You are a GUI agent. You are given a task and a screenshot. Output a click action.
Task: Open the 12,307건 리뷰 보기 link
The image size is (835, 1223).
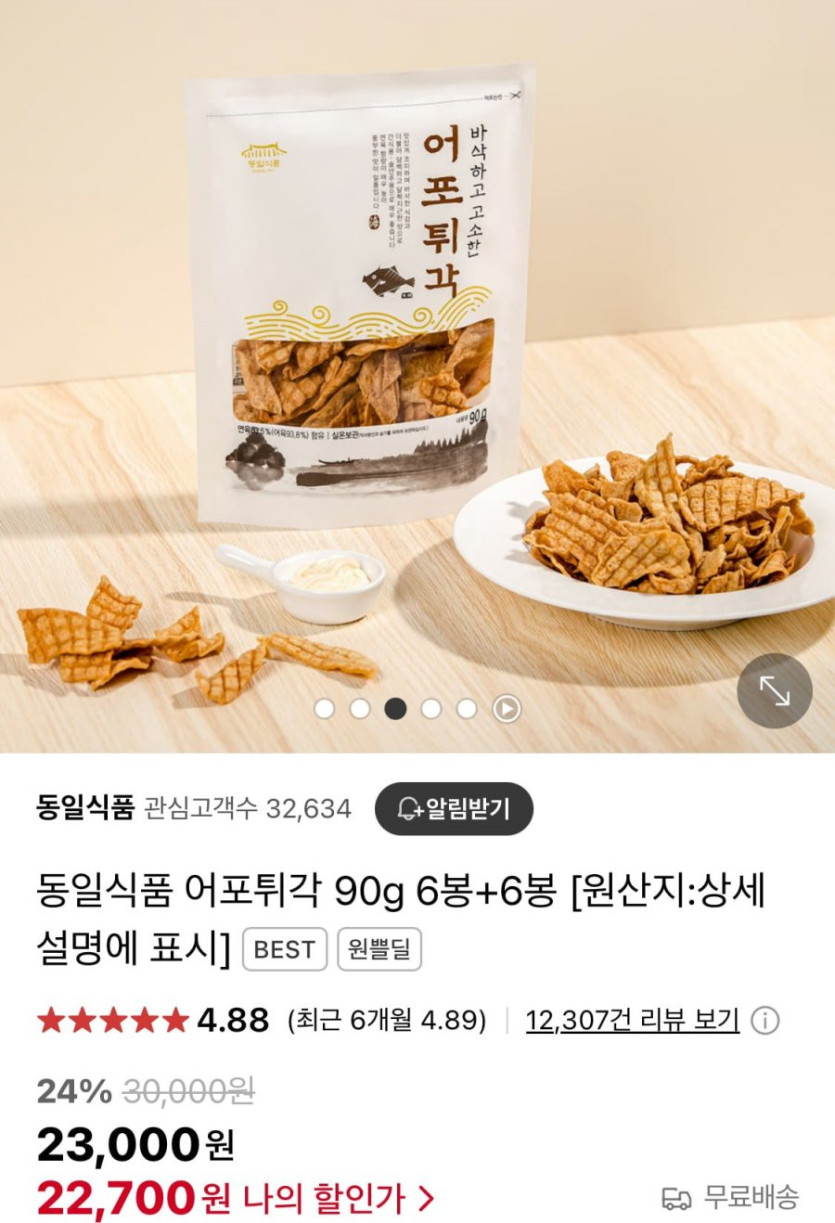(x=632, y=1020)
